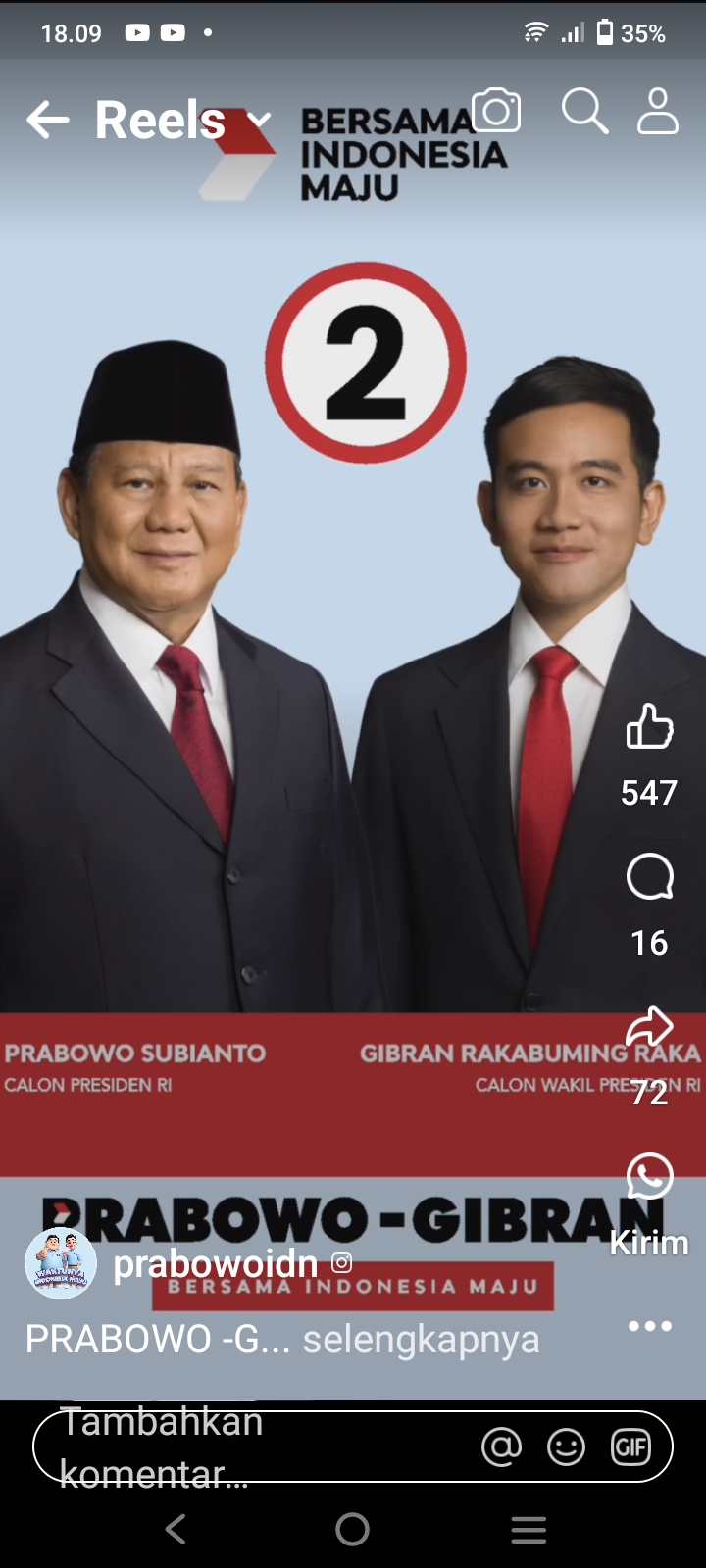
Task: Open the three-dot more options
Action: click(x=649, y=1326)
